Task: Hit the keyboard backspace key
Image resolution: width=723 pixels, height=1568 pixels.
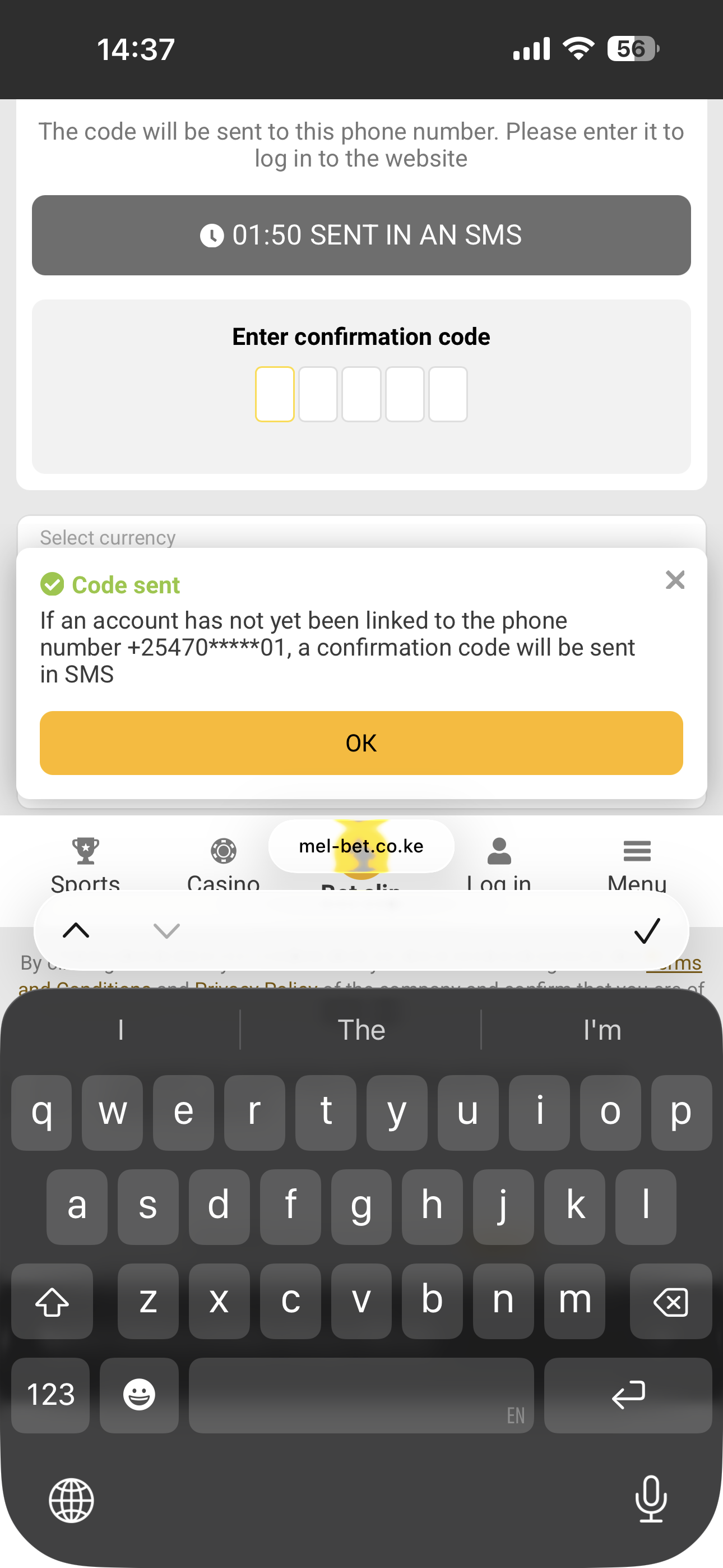Action: click(x=670, y=1301)
